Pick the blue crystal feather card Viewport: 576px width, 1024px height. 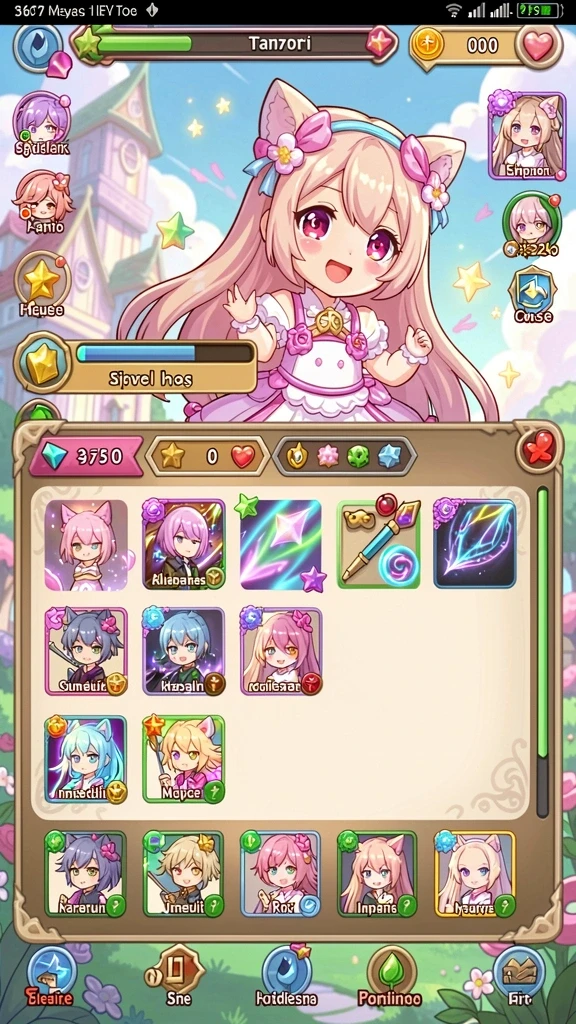475,545
